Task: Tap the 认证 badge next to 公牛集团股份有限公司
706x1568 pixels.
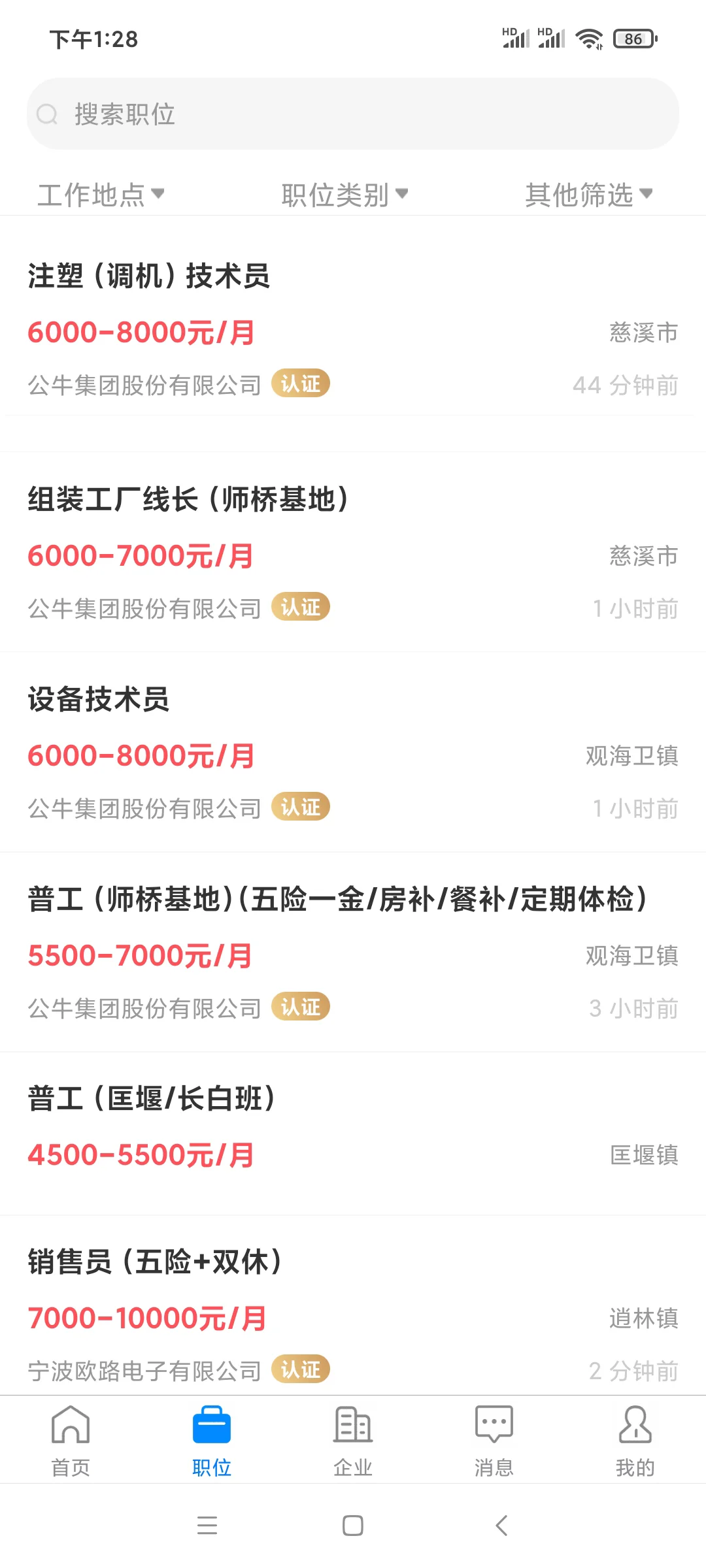Action: 300,384
